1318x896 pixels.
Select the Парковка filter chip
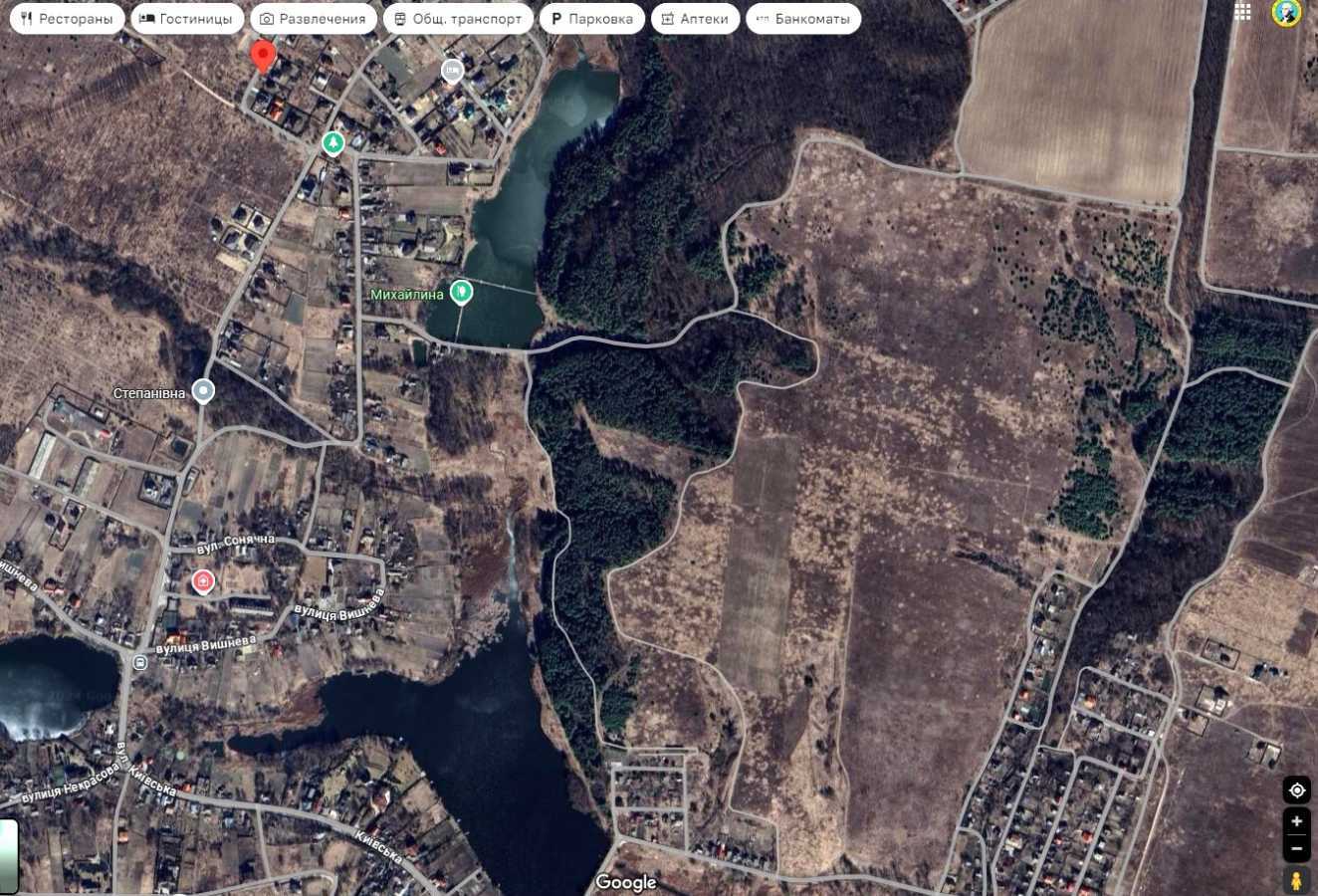591,19
